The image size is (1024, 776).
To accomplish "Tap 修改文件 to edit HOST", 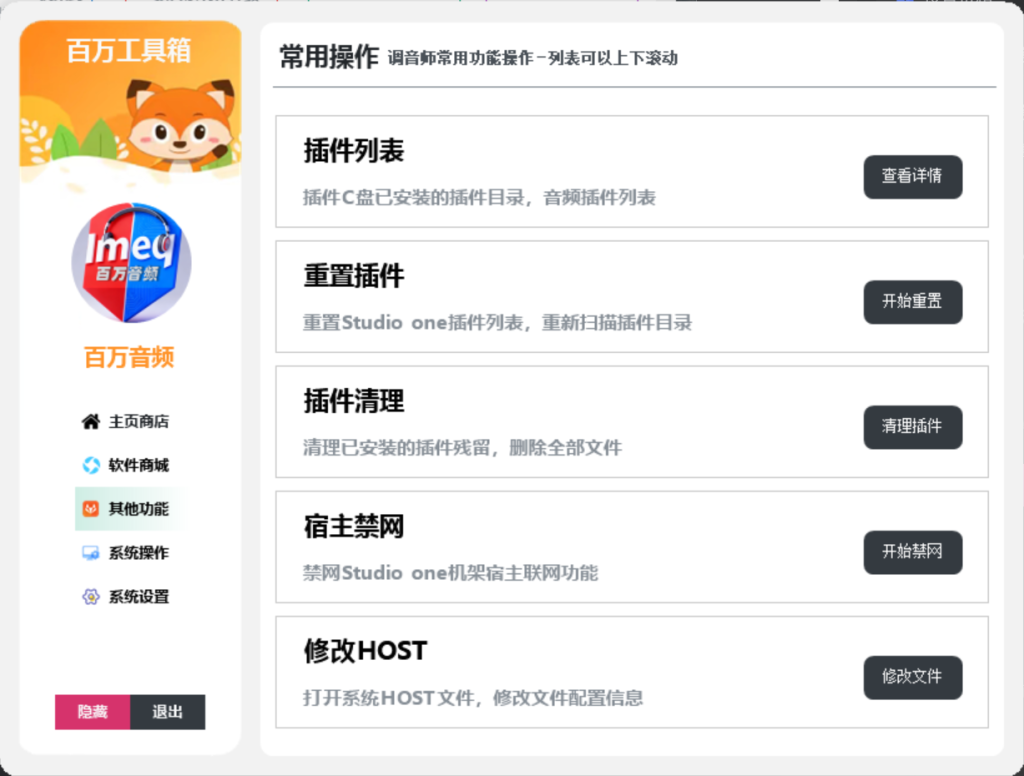I will pos(912,677).
